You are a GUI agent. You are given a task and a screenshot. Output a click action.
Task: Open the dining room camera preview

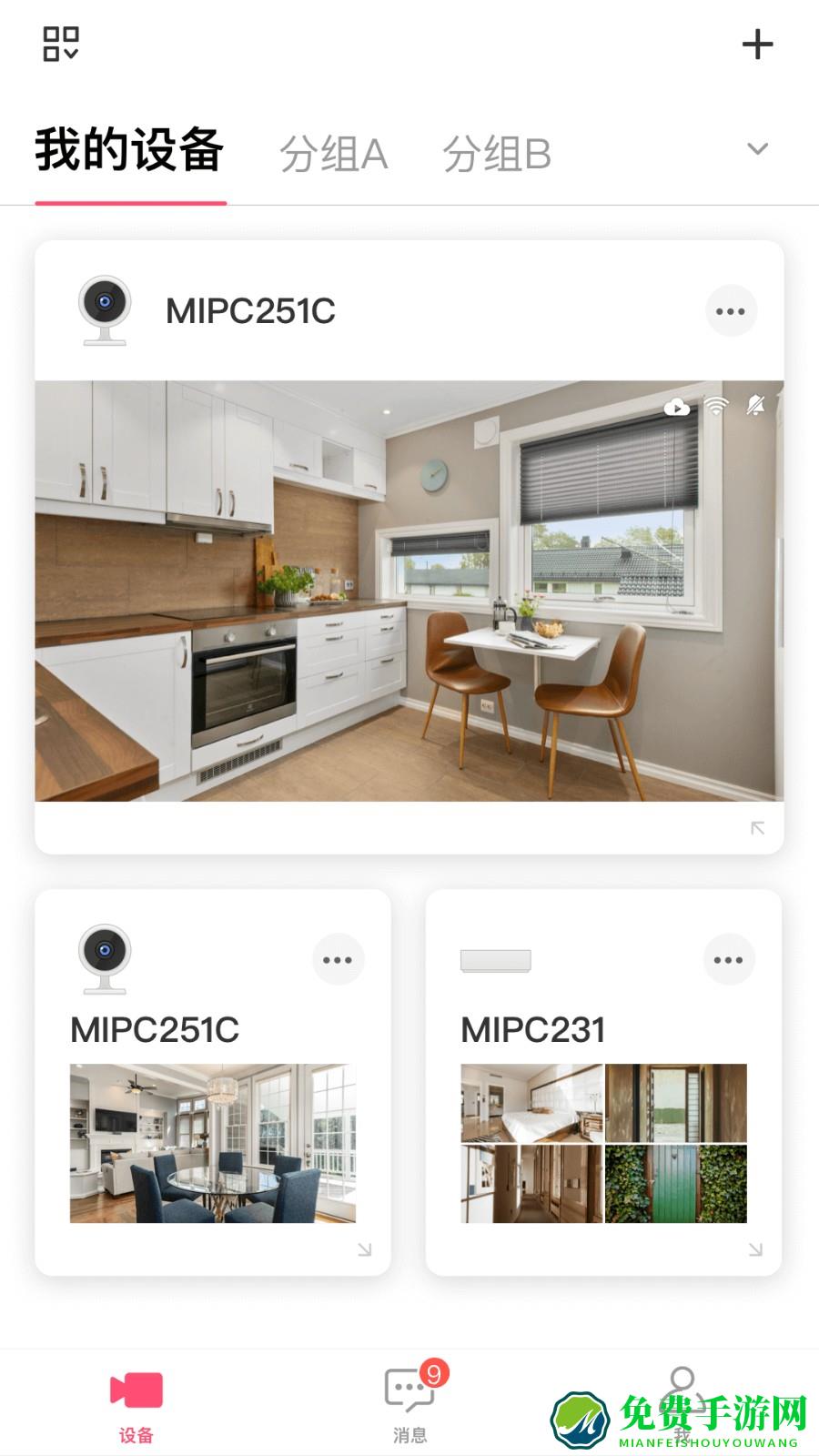pos(213,1143)
